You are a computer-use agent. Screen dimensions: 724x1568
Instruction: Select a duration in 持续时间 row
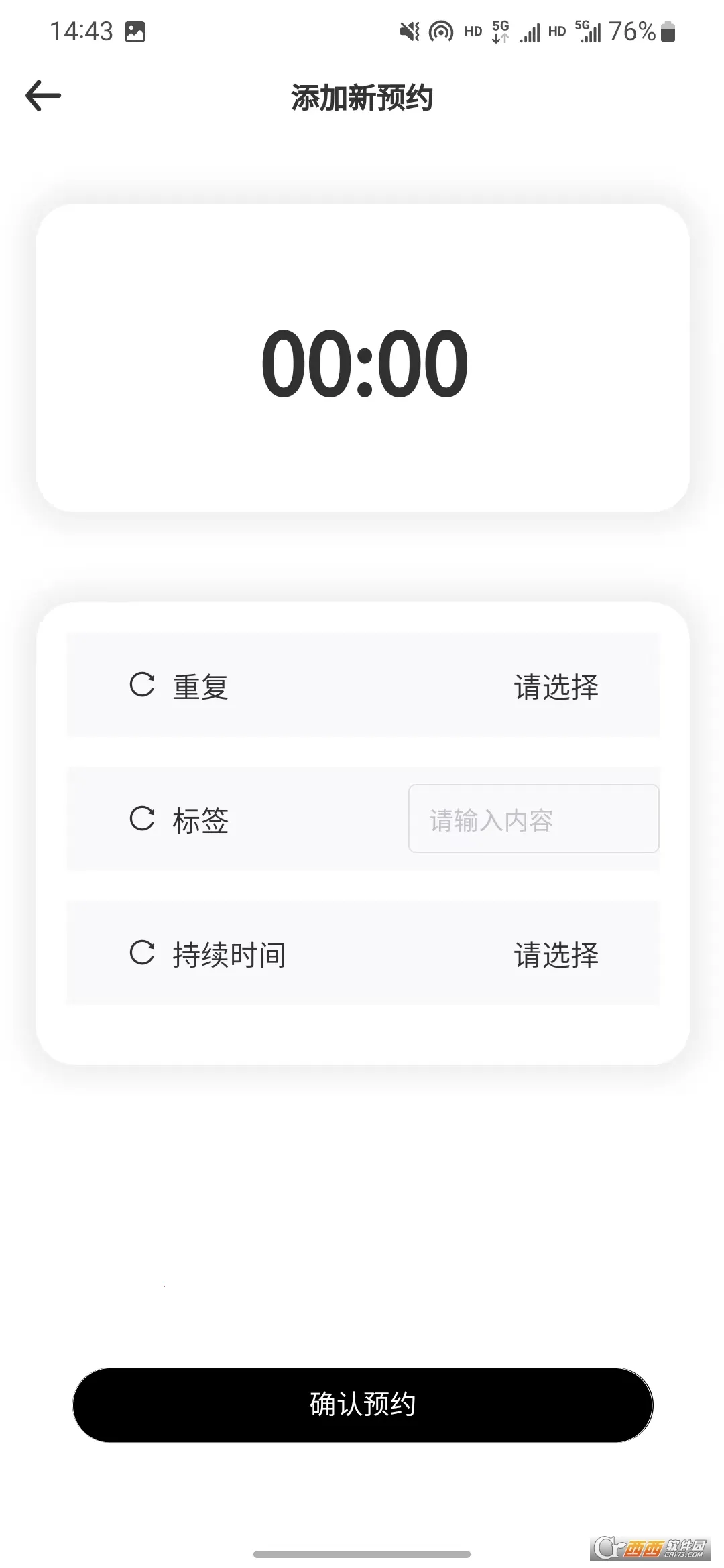pos(556,954)
